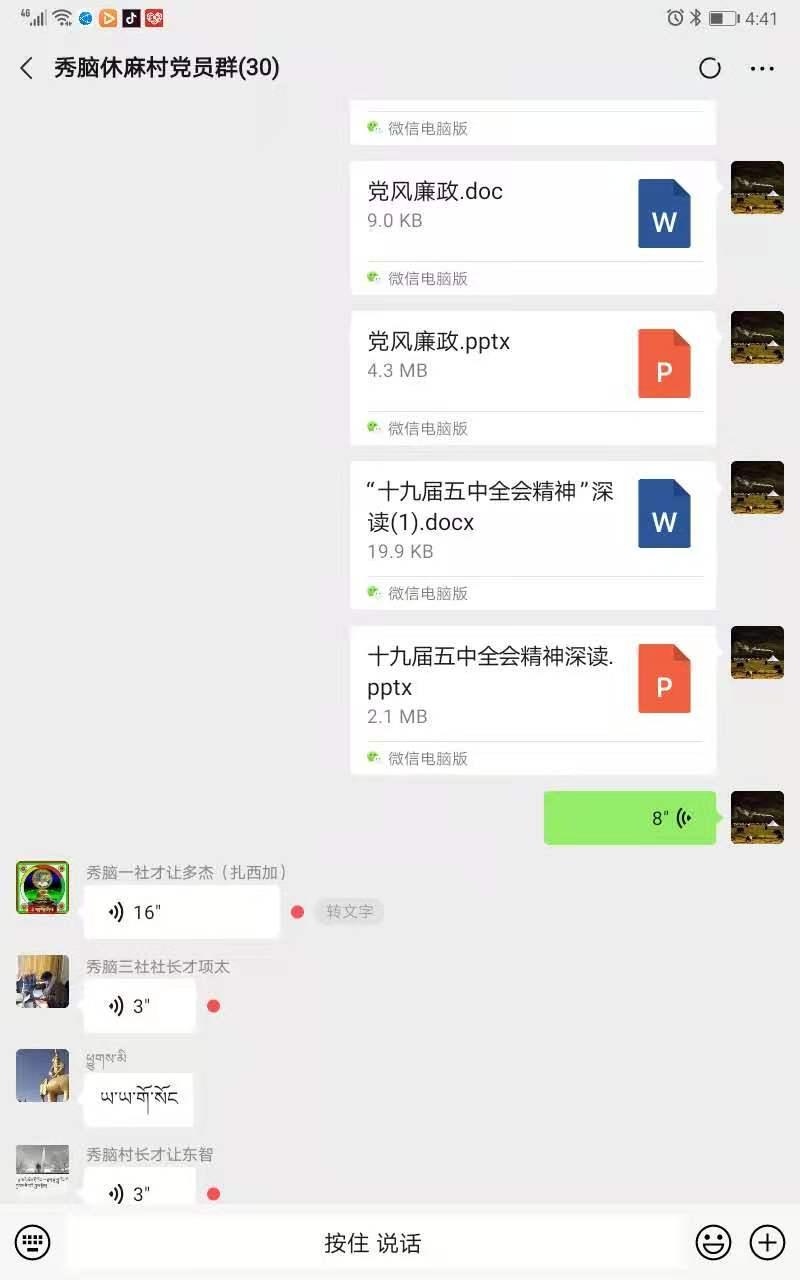Play 才让东智's 3-second voice message
The width and height of the screenshot is (800, 1280).
click(x=139, y=1188)
